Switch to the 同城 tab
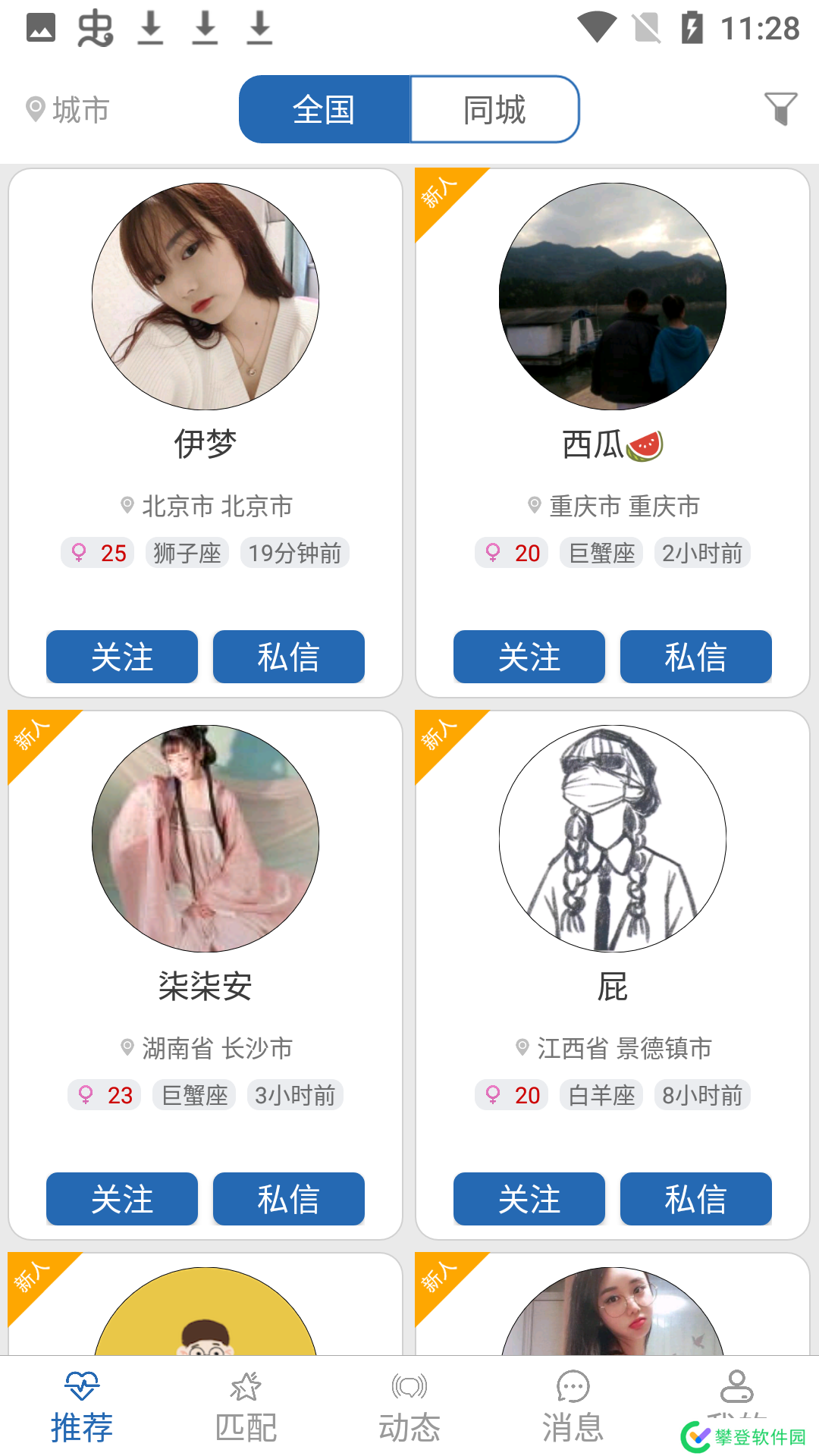The image size is (819, 1456). pyautogui.click(x=494, y=109)
